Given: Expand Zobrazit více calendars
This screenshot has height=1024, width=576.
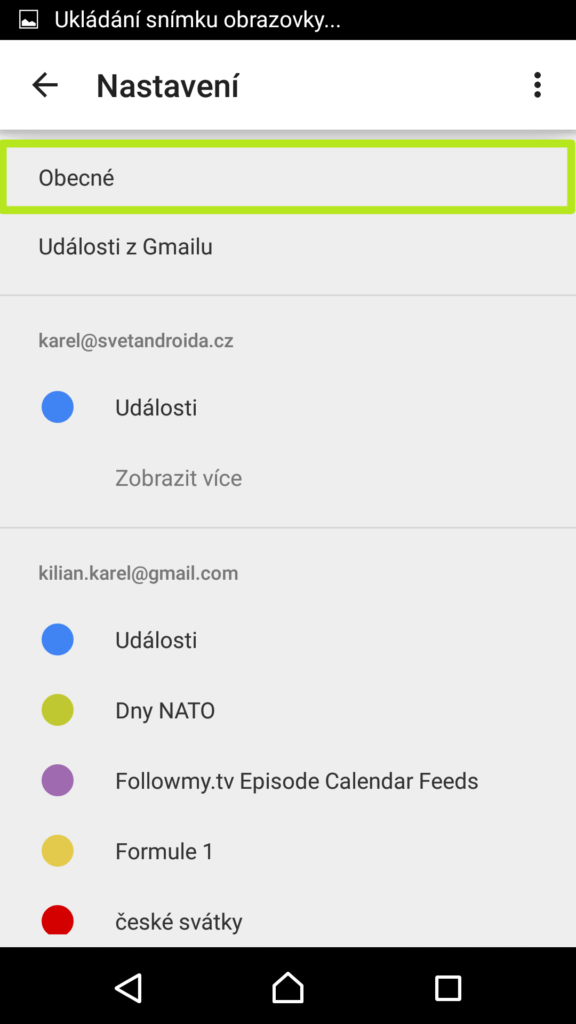Looking at the screenshot, I should tap(287, 479).
